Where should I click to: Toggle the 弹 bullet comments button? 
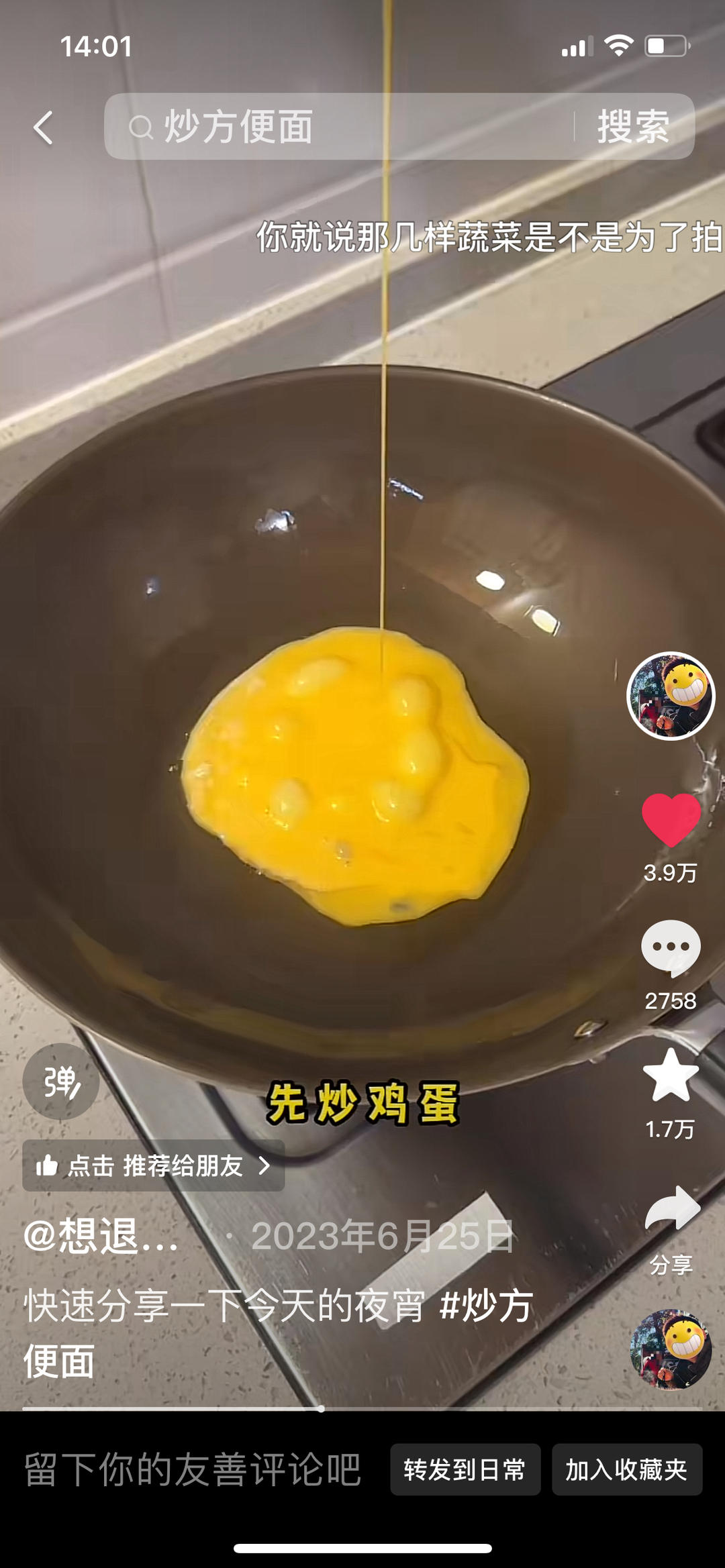point(61,1081)
